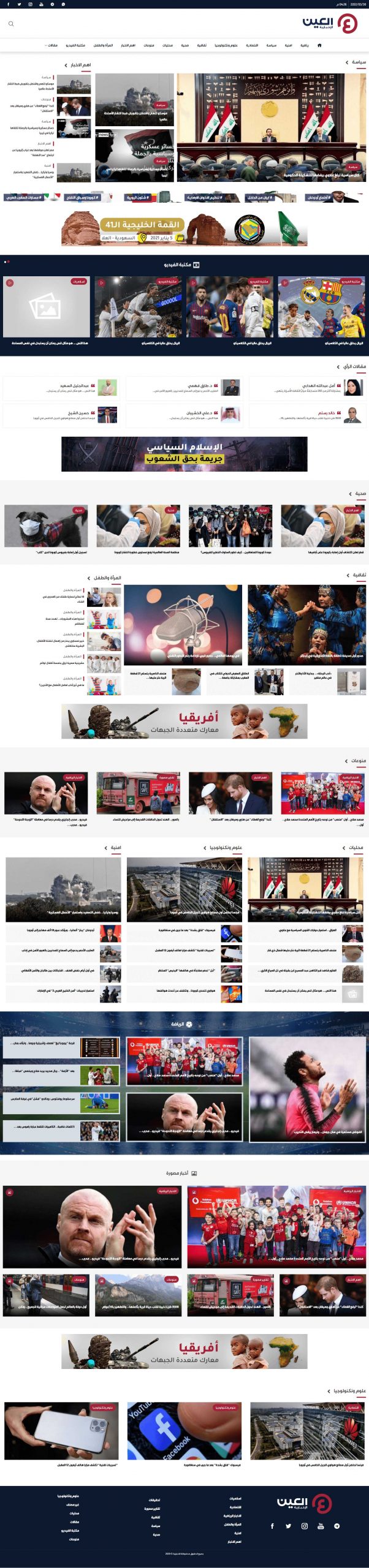Image resolution: width=369 pixels, height=1568 pixels.
Task: Play the Barcelona Real Madrid logos video
Action: click(x=322, y=307)
